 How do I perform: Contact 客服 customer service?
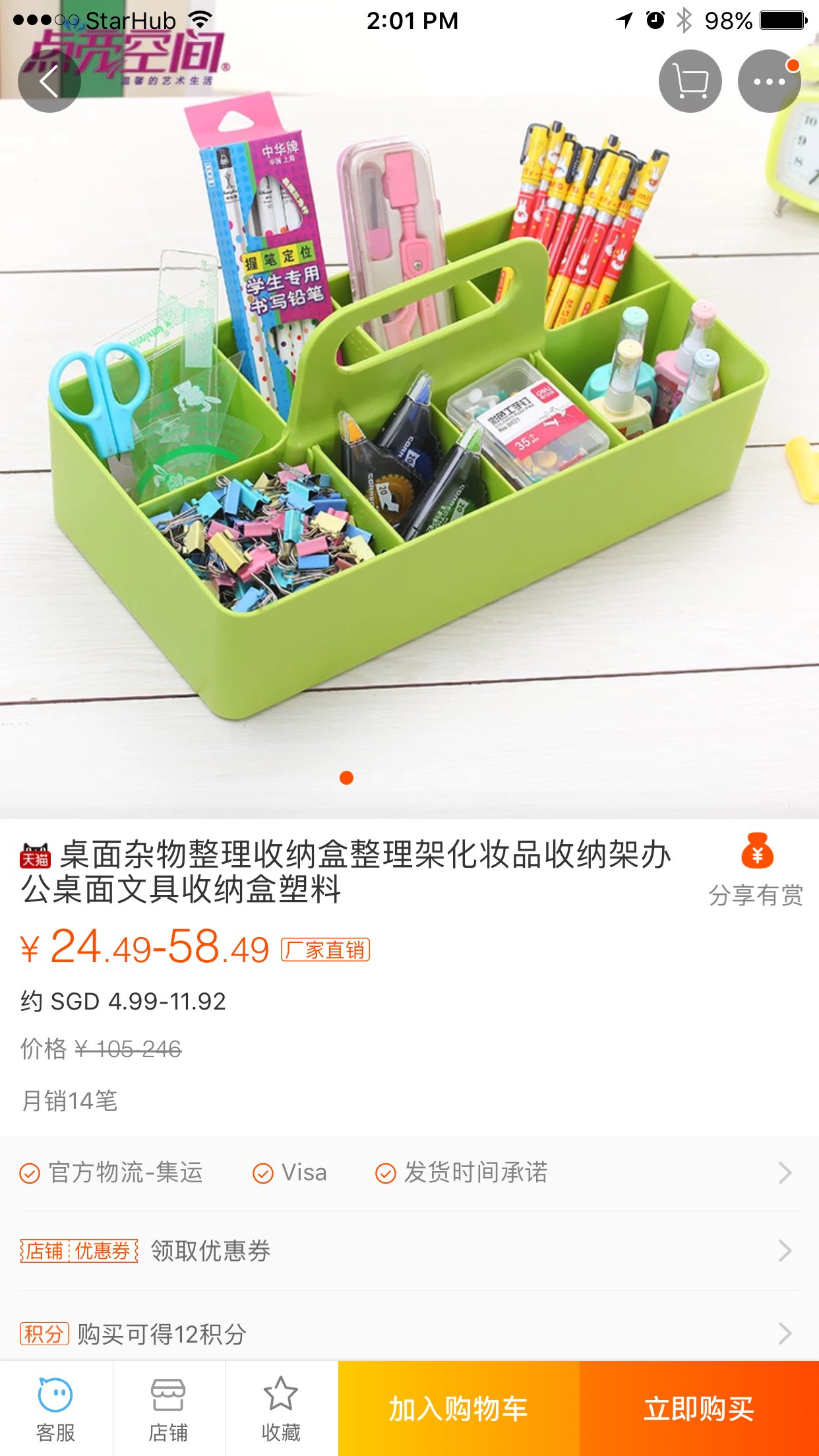pyautogui.click(x=56, y=1409)
